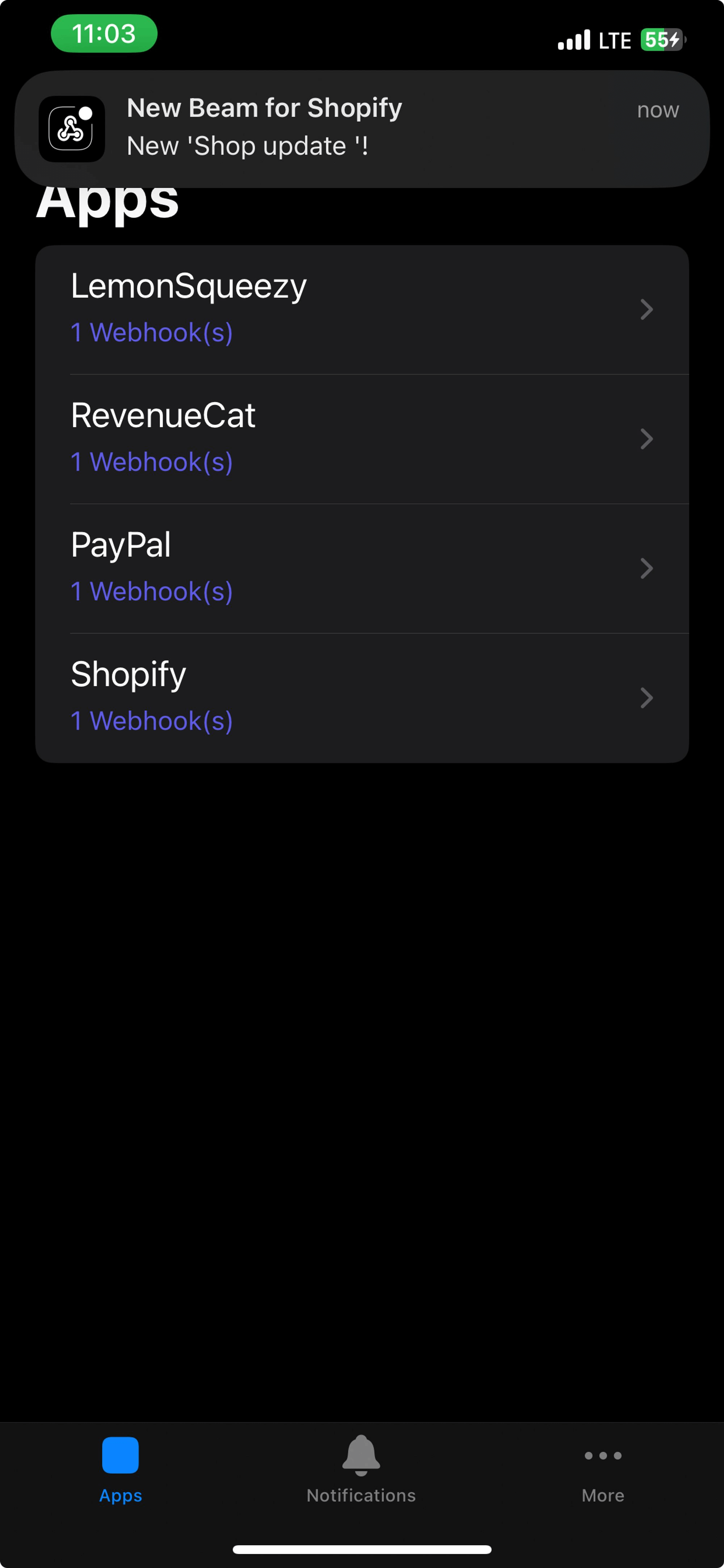Open the LemonSqueezy app row
The image size is (724, 1568).
point(361,309)
